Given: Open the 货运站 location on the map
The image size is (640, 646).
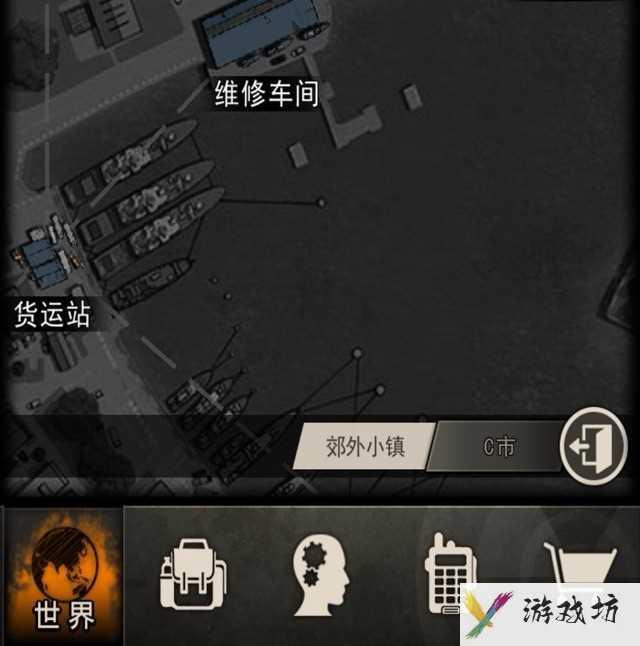Looking at the screenshot, I should click(x=52, y=314).
